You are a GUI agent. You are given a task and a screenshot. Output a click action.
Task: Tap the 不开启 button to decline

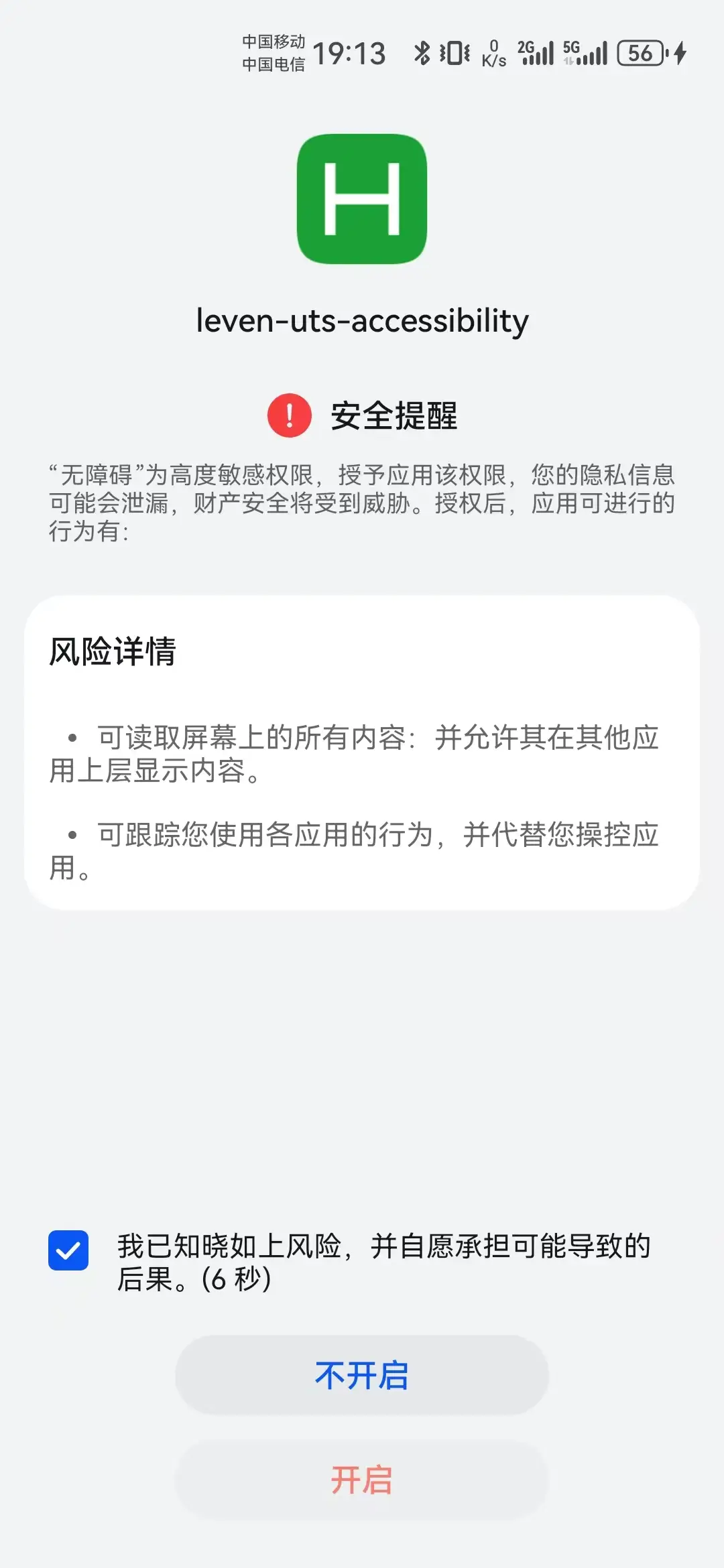click(x=362, y=1375)
